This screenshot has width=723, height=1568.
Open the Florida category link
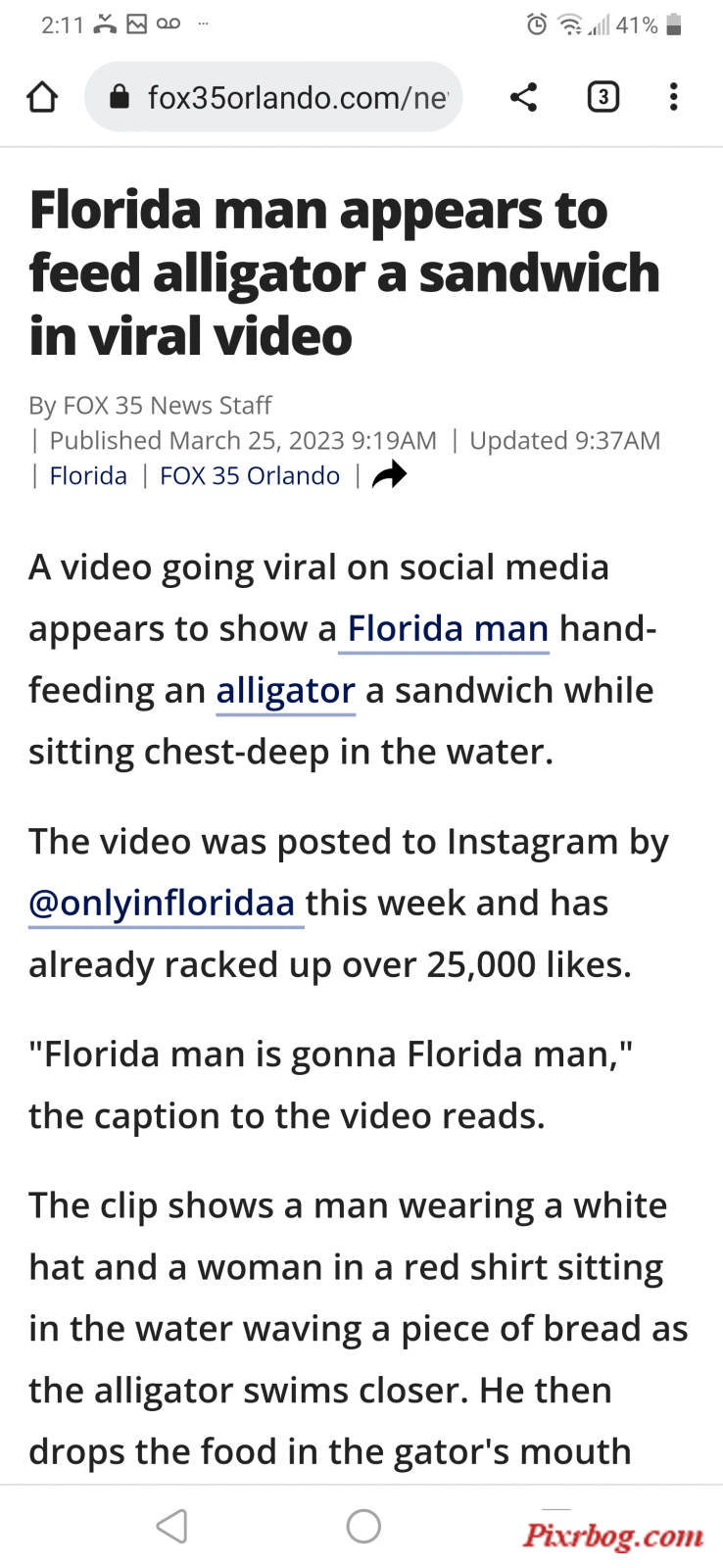[x=88, y=476]
